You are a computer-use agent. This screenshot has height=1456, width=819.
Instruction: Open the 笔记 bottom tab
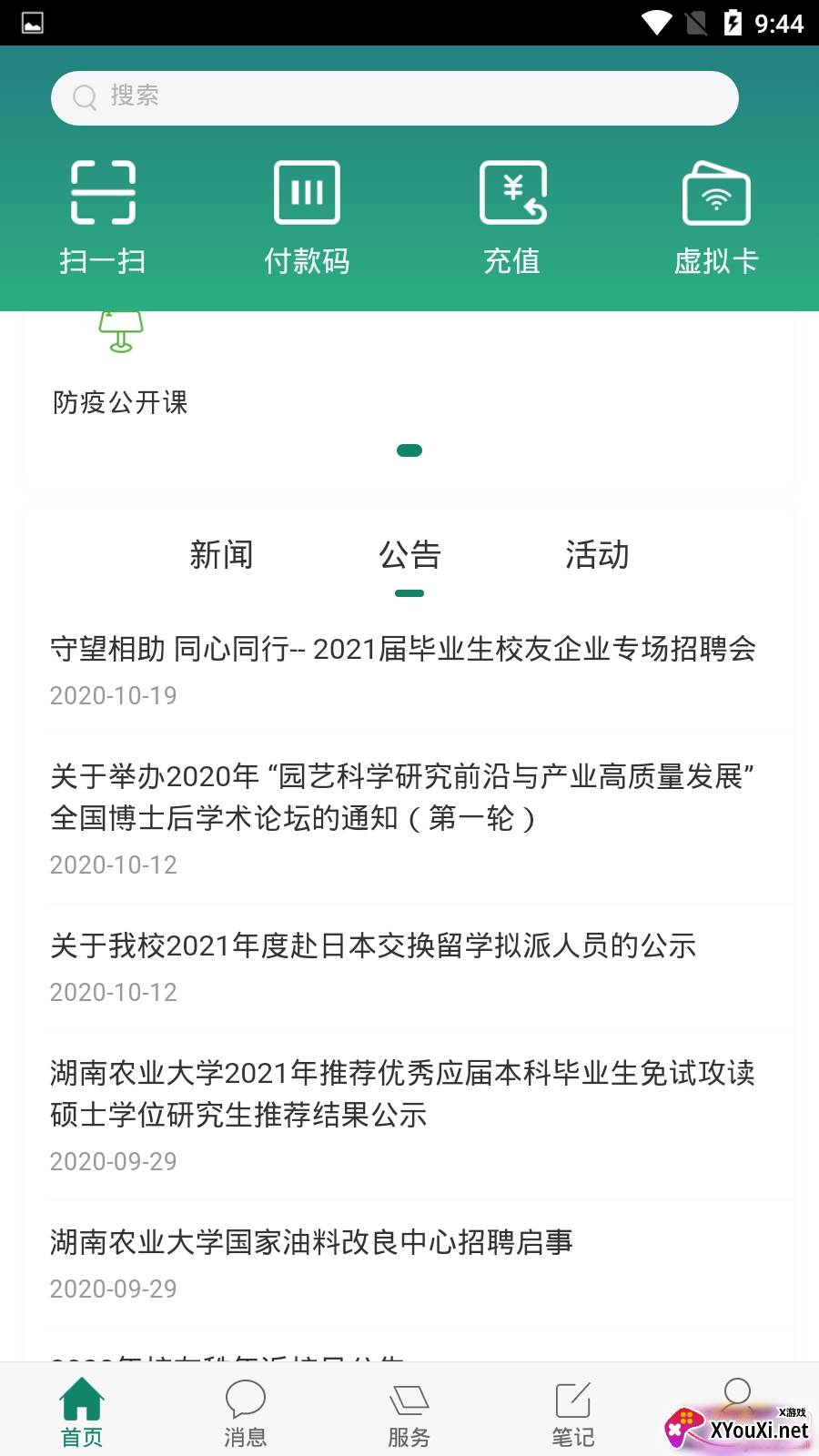pyautogui.click(x=573, y=1410)
